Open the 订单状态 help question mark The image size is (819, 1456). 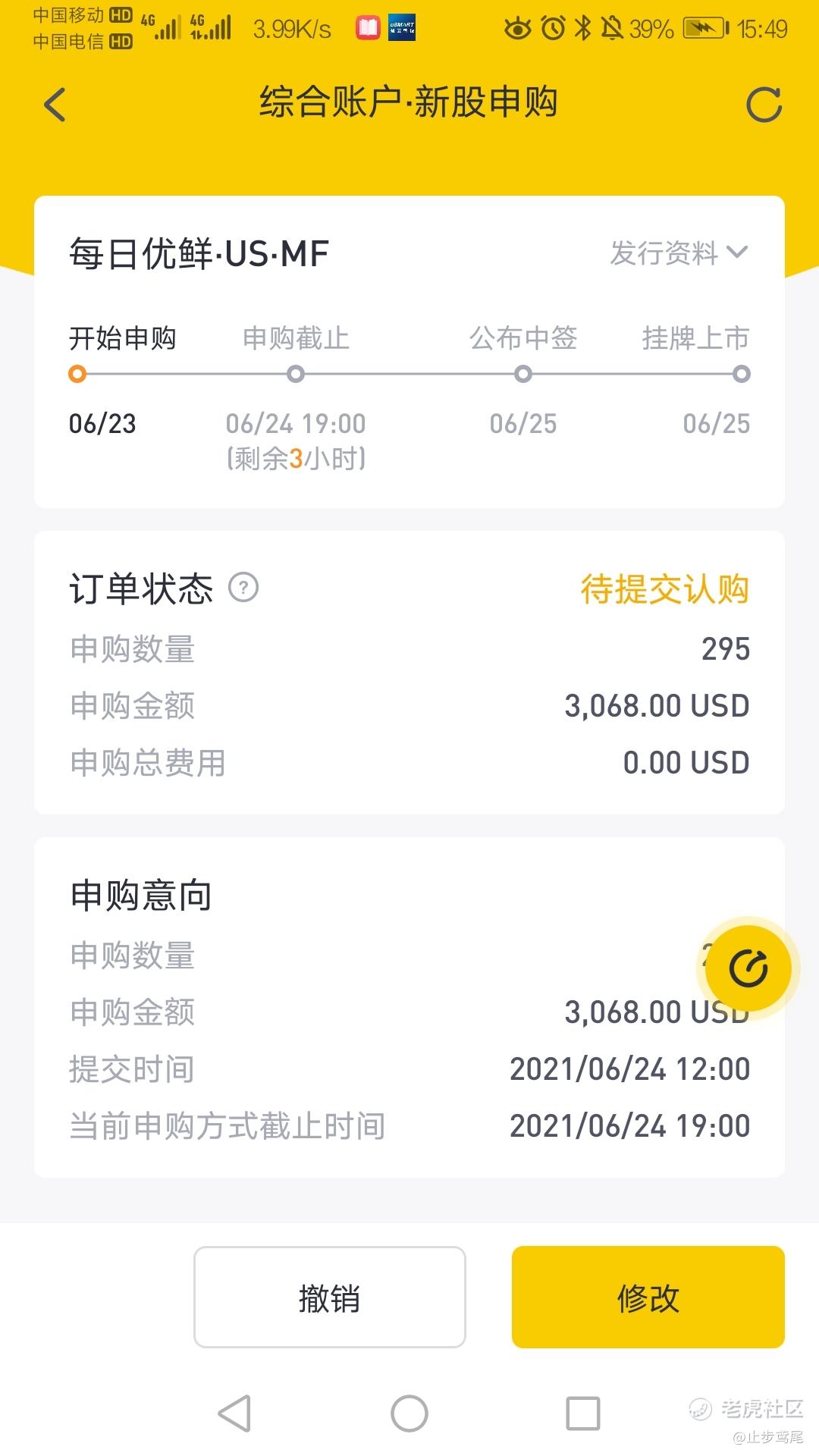click(x=243, y=588)
